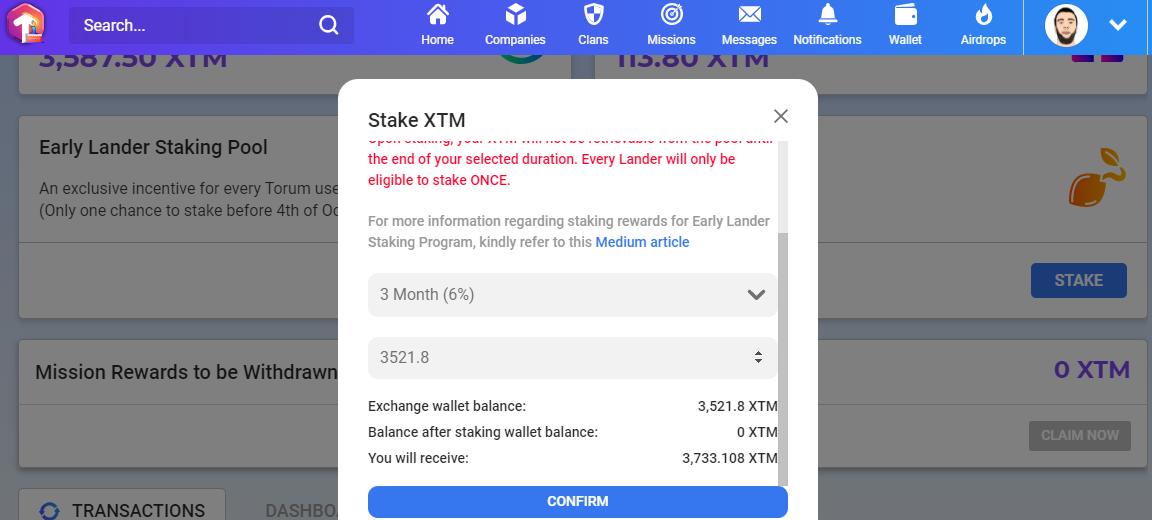This screenshot has width=1152, height=520.
Task: Confirm the XTM staking
Action: coord(577,502)
